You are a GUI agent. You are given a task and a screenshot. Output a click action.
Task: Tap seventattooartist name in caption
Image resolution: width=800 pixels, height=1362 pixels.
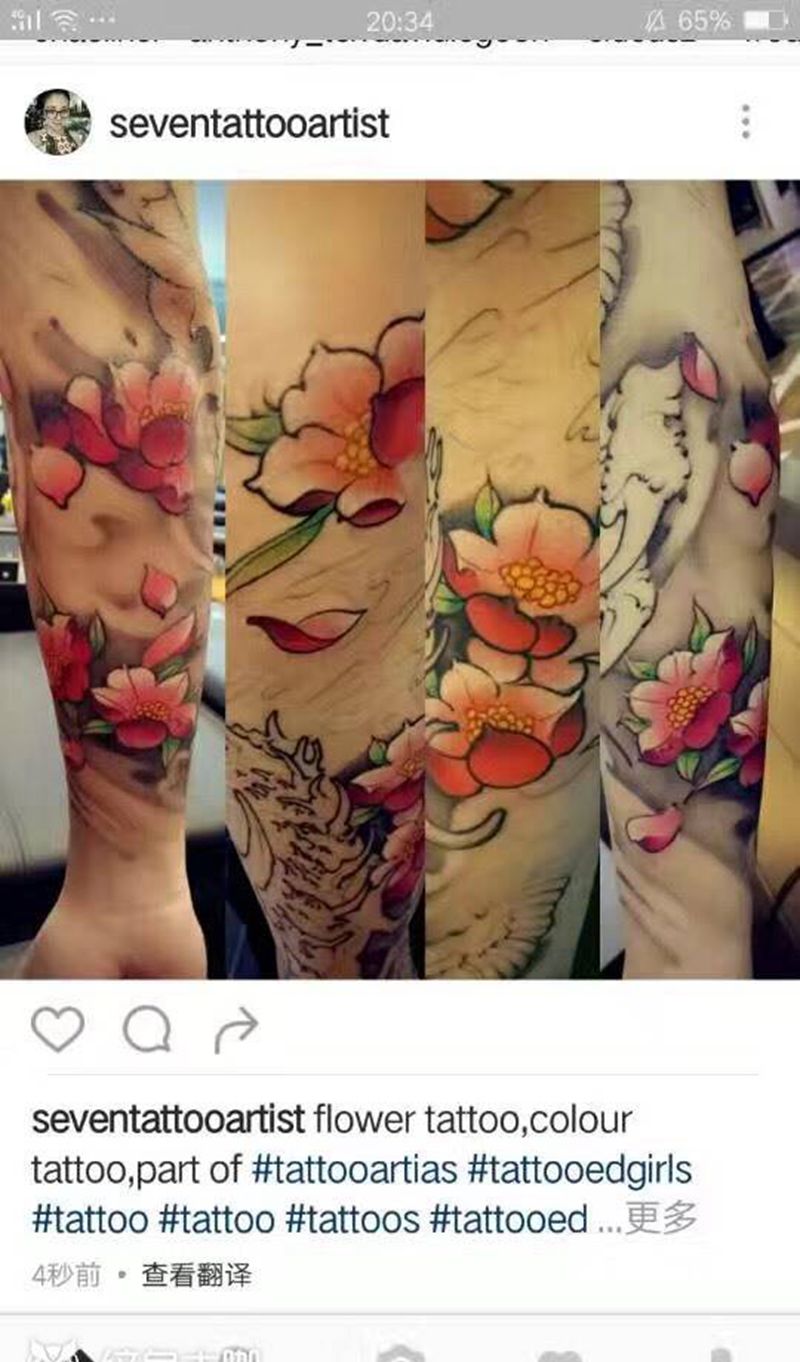[x=168, y=1120]
